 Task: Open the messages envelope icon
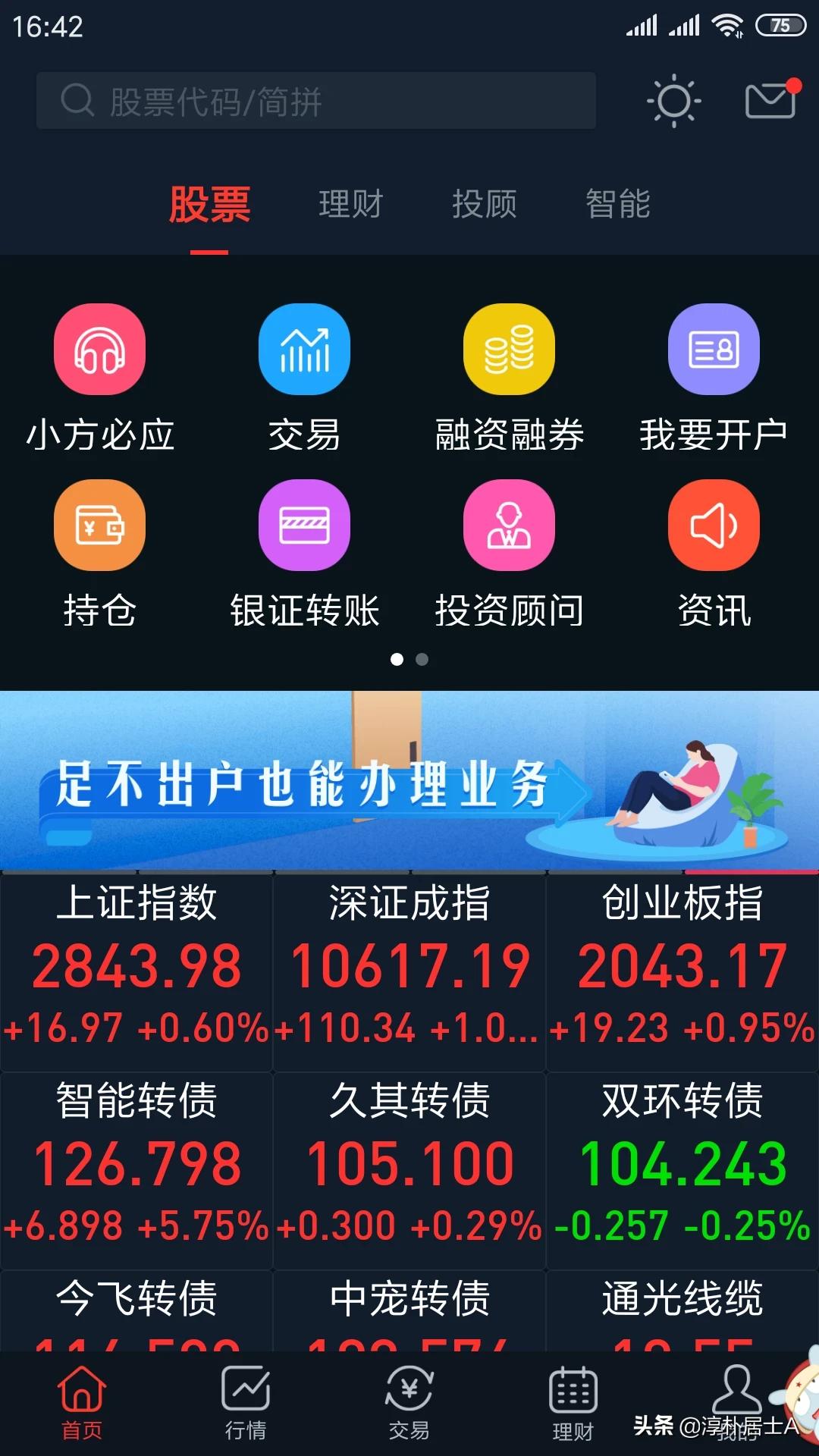(x=772, y=99)
